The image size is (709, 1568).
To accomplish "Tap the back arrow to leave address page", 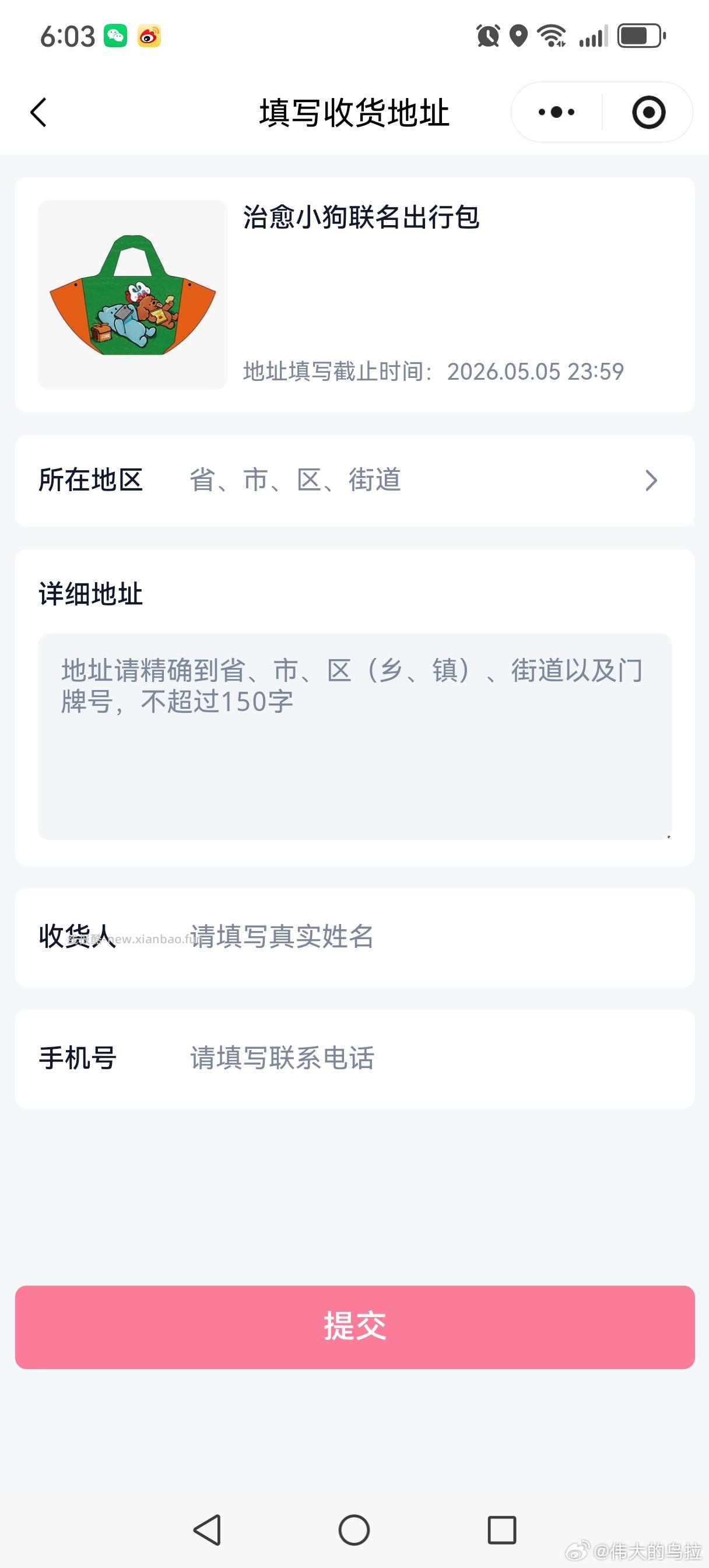I will coord(38,112).
